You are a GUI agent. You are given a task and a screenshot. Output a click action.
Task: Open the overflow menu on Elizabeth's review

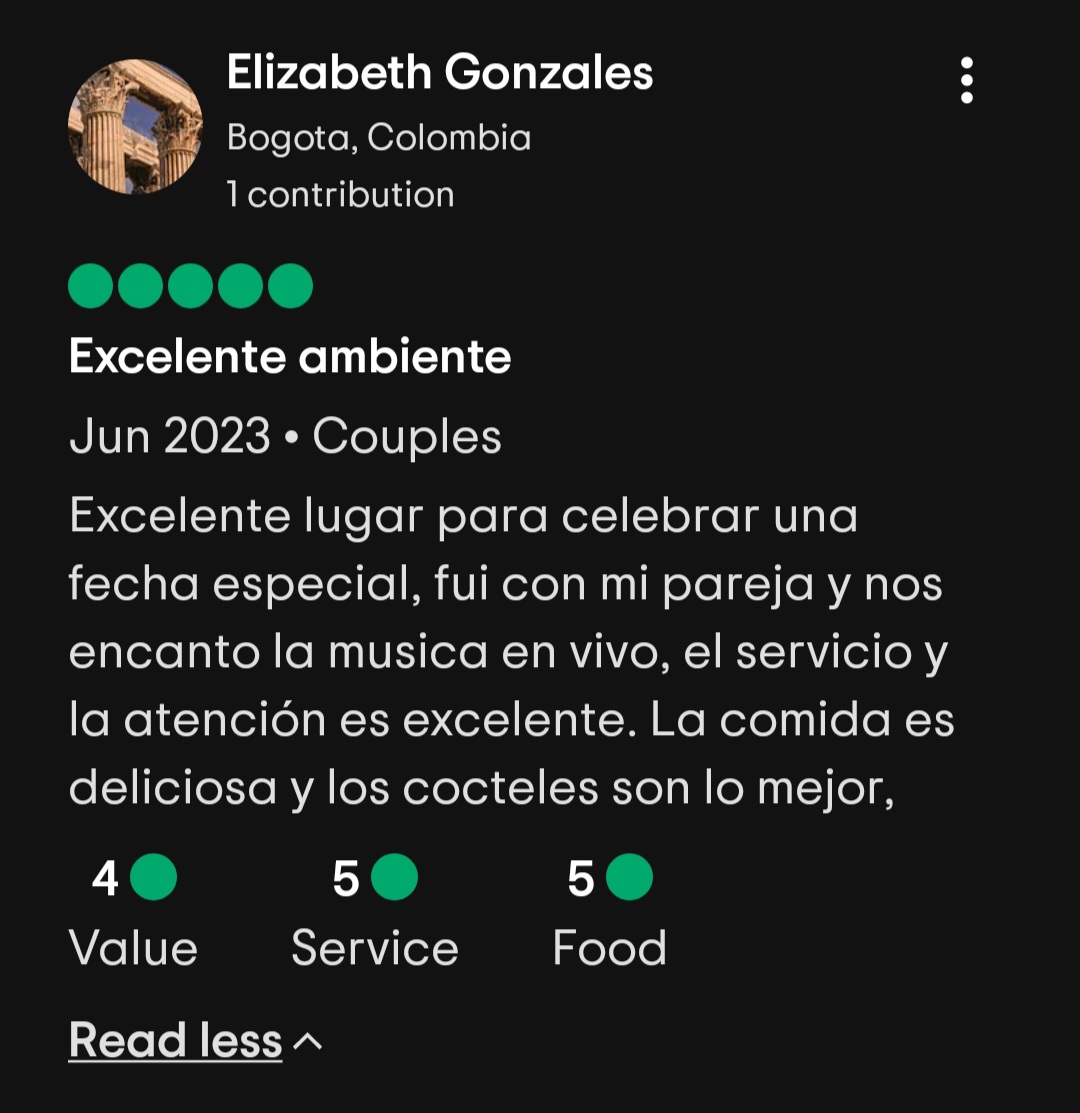tap(966, 80)
